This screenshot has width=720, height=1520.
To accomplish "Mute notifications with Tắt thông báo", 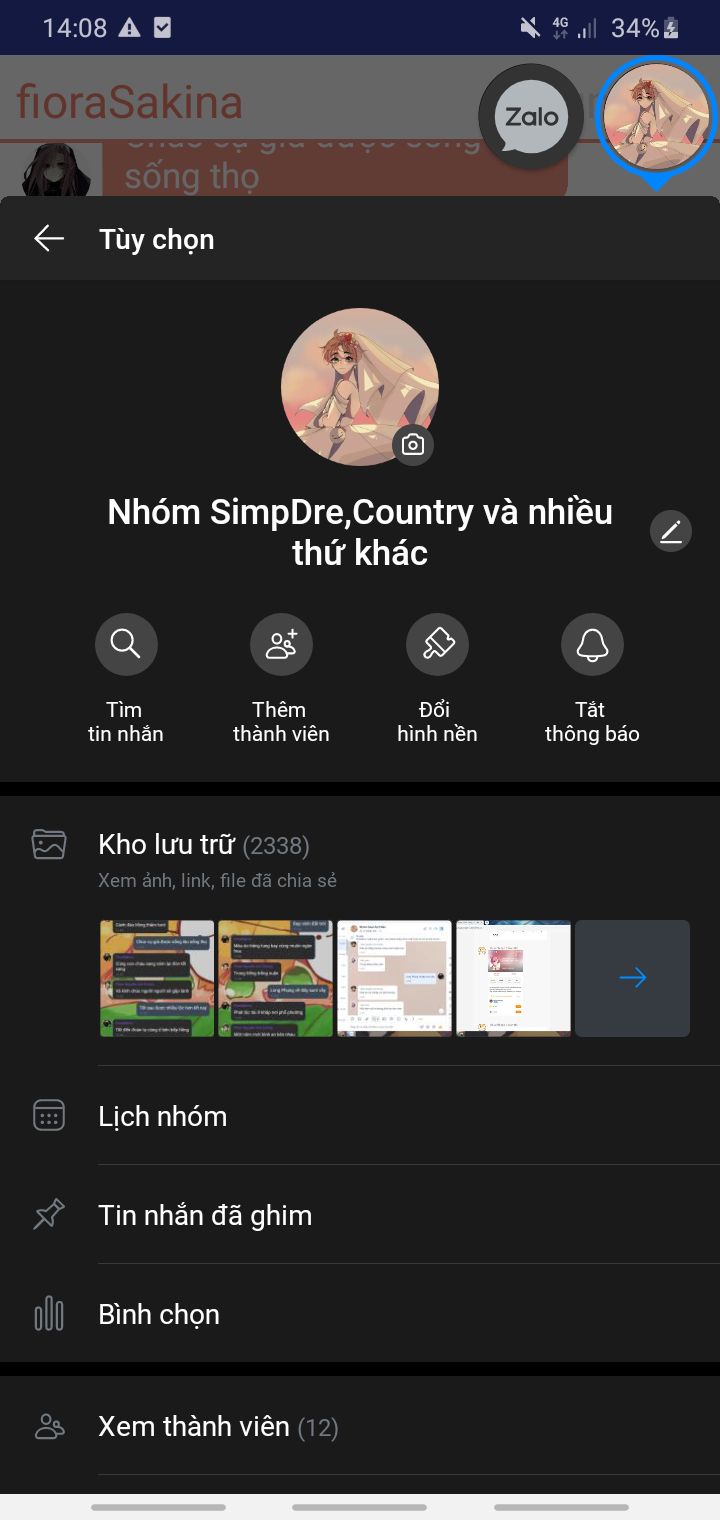I will point(592,645).
